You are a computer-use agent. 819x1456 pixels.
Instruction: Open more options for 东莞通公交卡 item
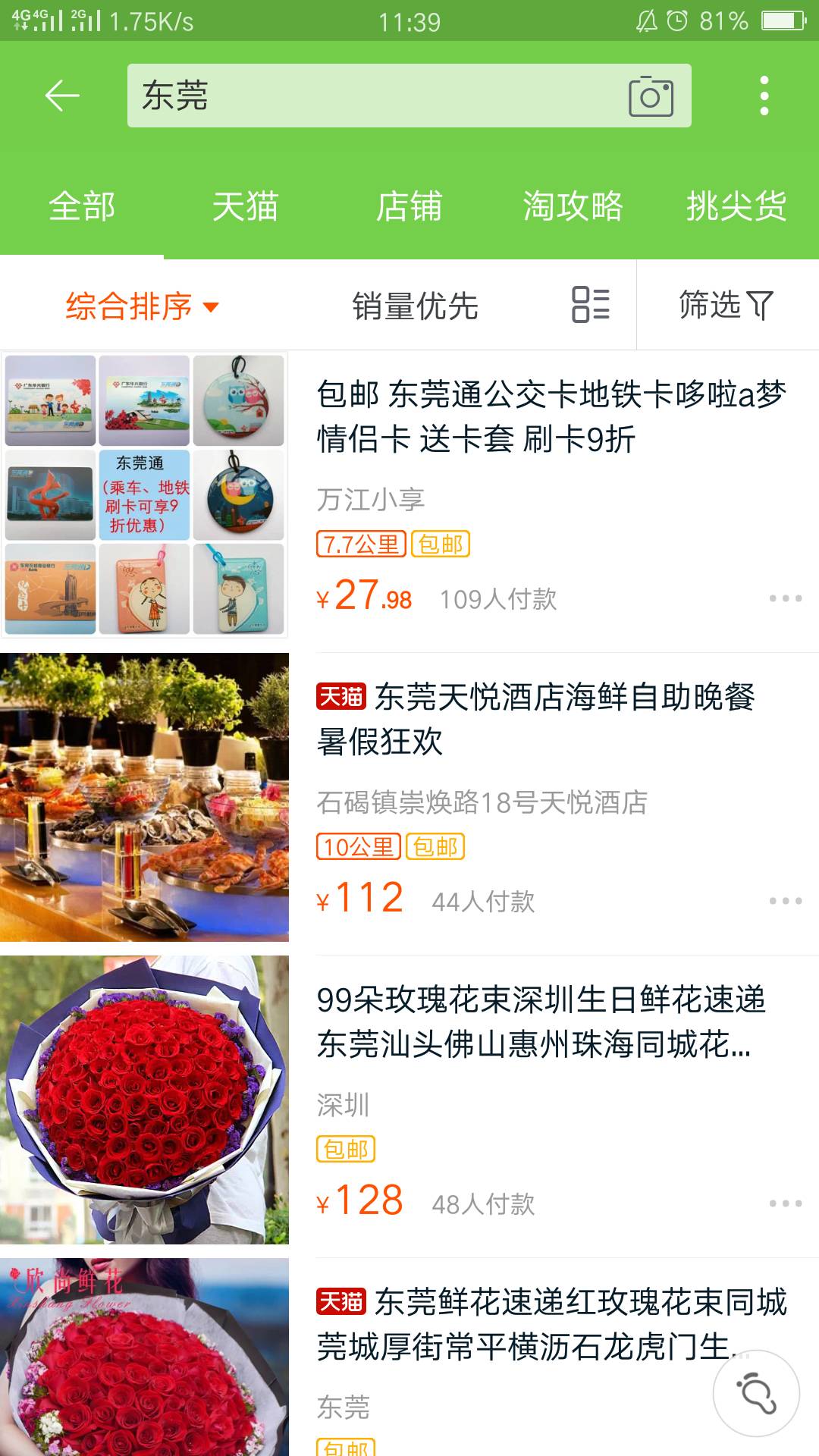tap(785, 598)
